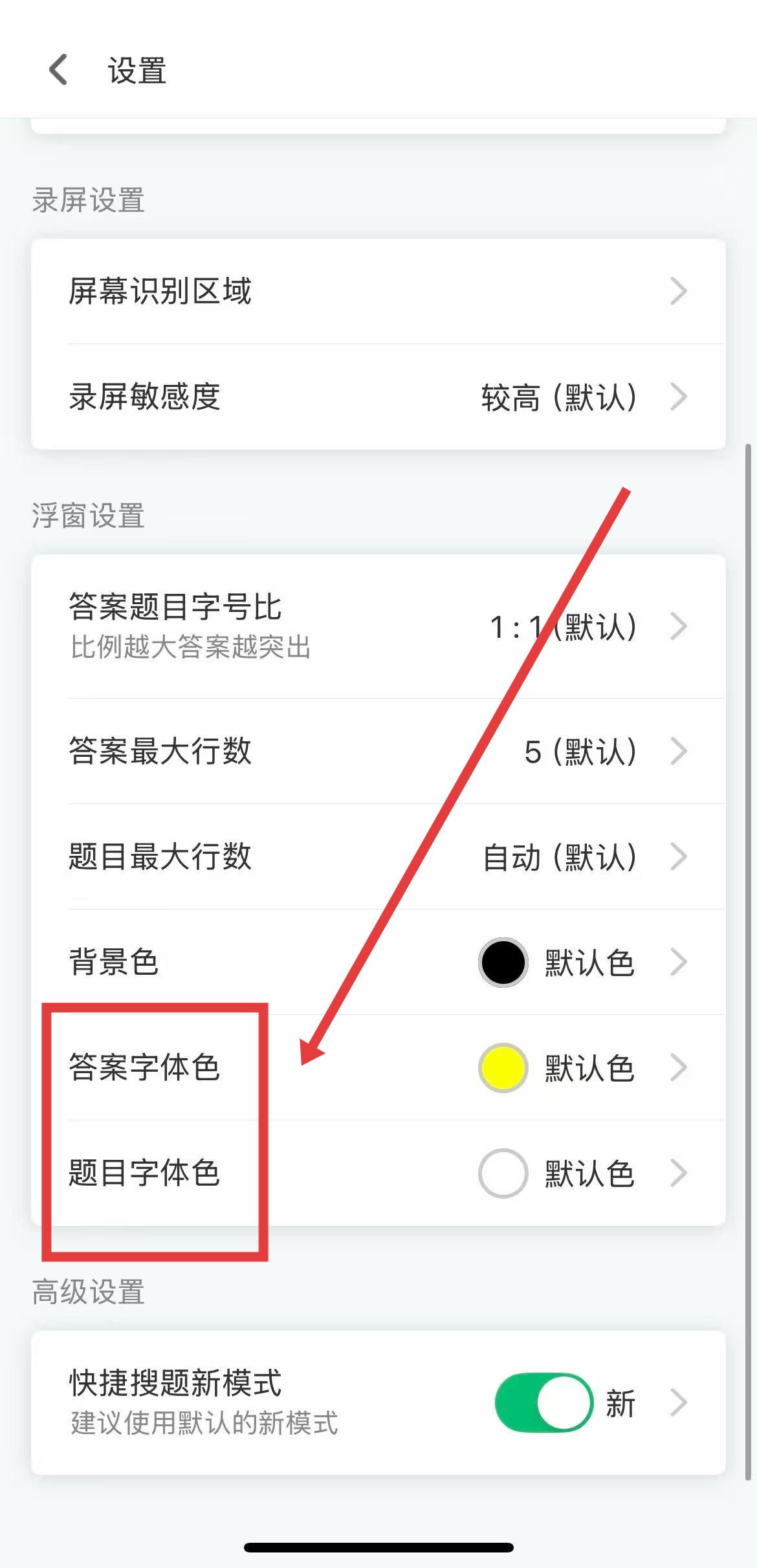757x1568 pixels.
Task: Open 屏幕识别区域 setting
Action: pos(378,291)
